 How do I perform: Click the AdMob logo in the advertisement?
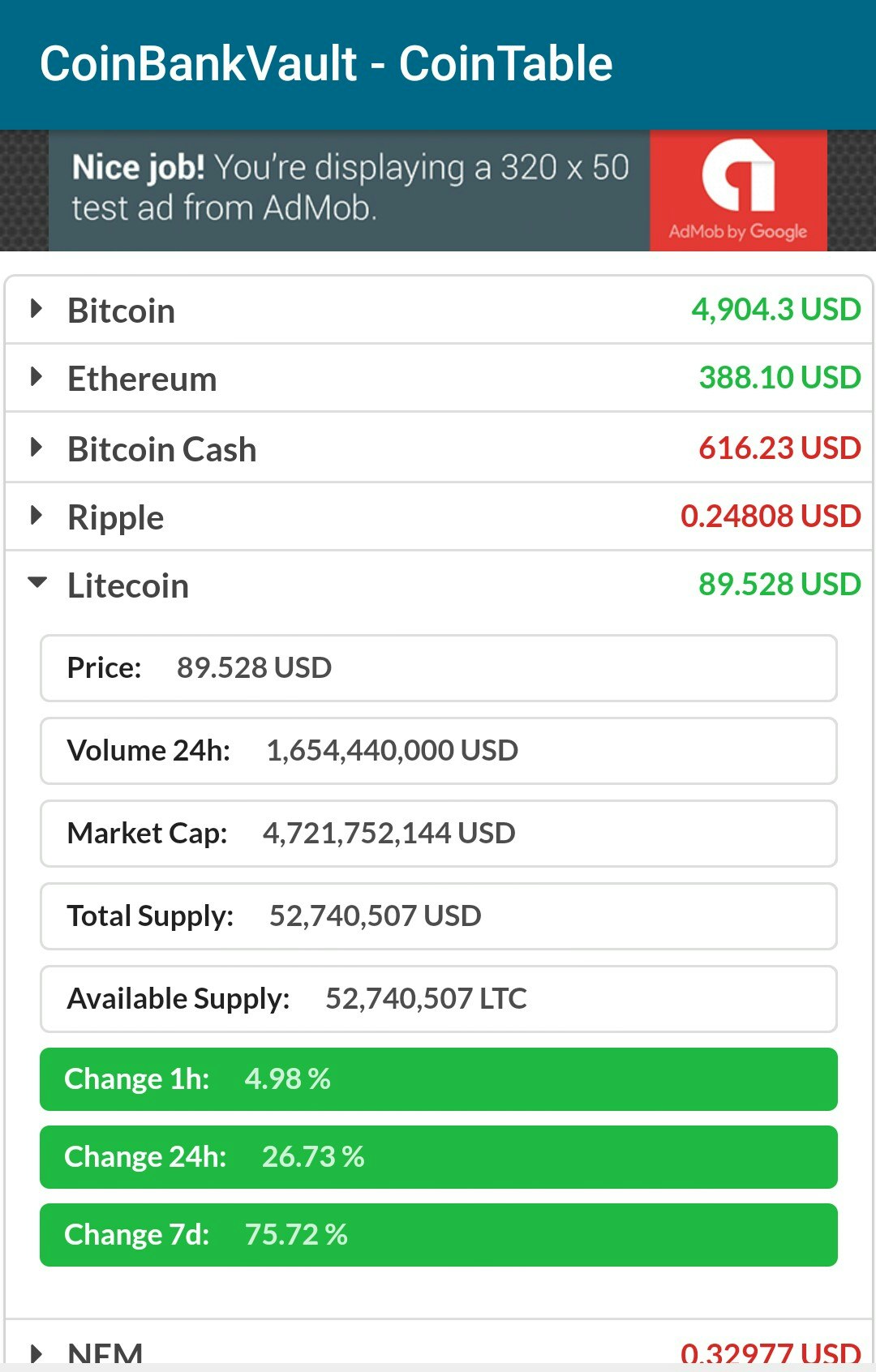tap(738, 188)
